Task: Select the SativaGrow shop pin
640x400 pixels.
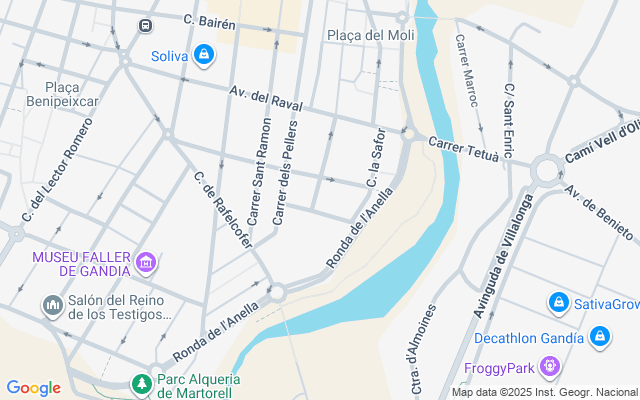Action: click(x=559, y=302)
